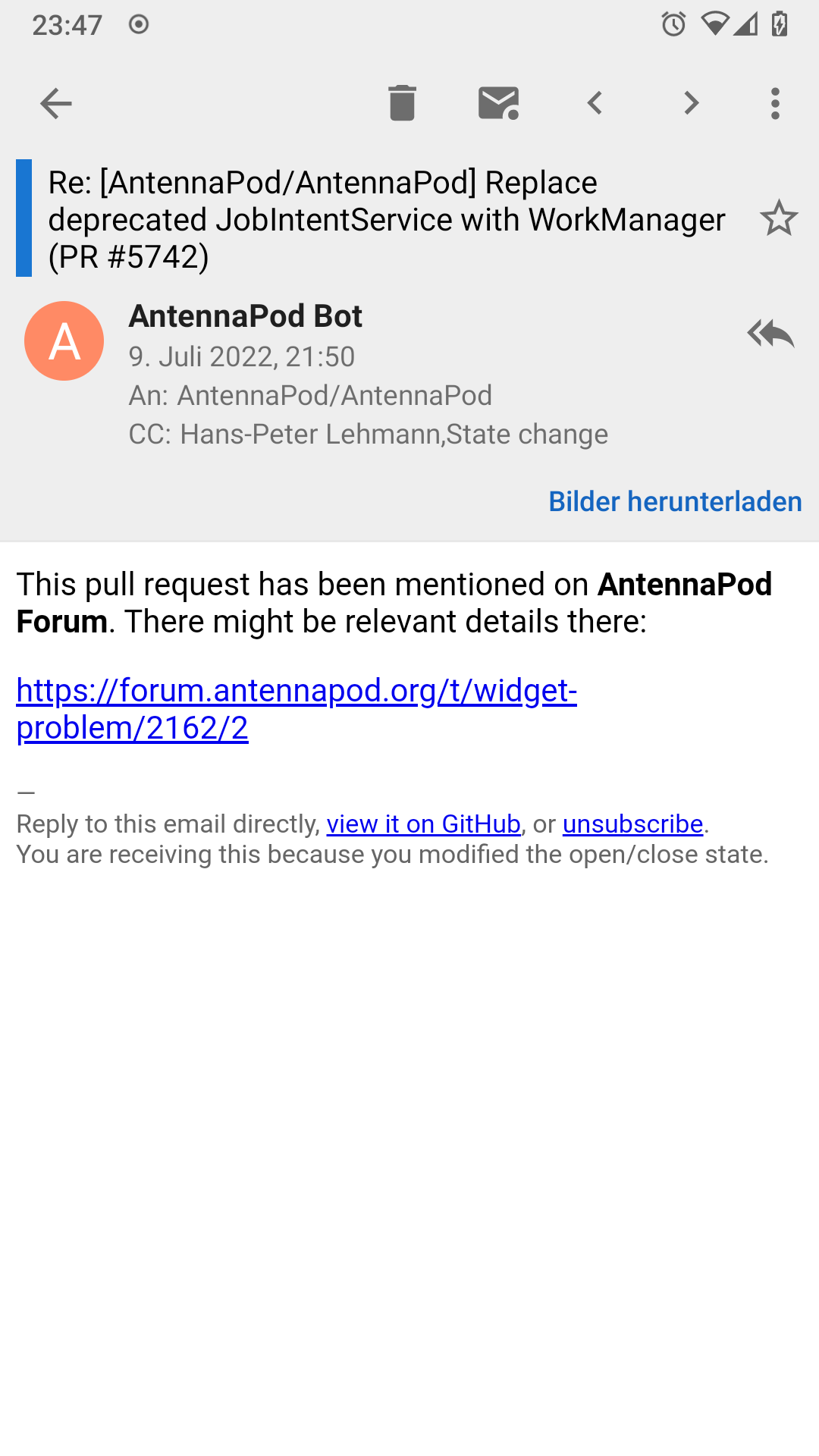
Task: Open the view it on GitHub link
Action: click(x=423, y=824)
